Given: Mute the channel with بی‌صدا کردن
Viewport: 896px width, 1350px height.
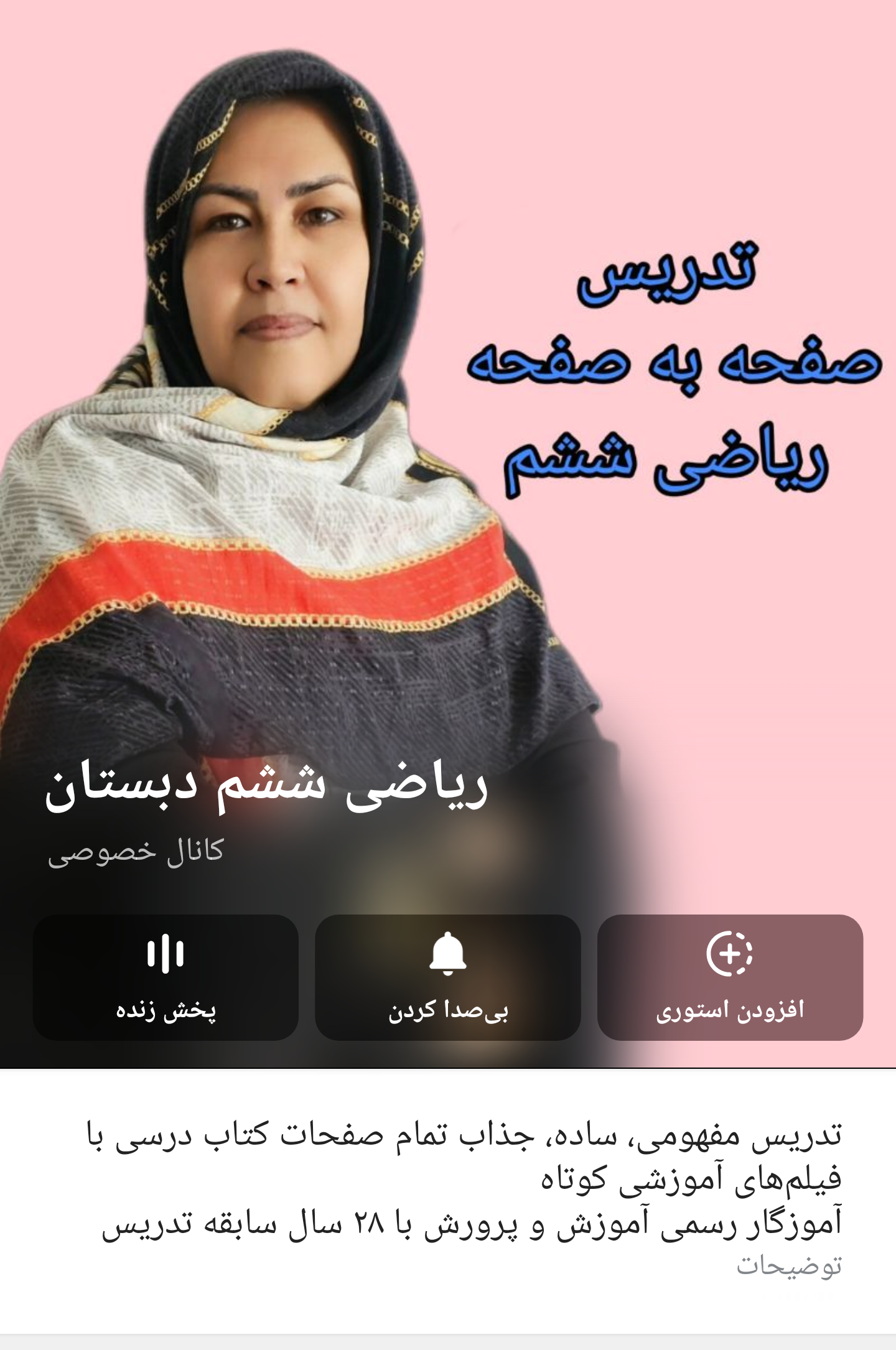Looking at the screenshot, I should pyautogui.click(x=448, y=977).
